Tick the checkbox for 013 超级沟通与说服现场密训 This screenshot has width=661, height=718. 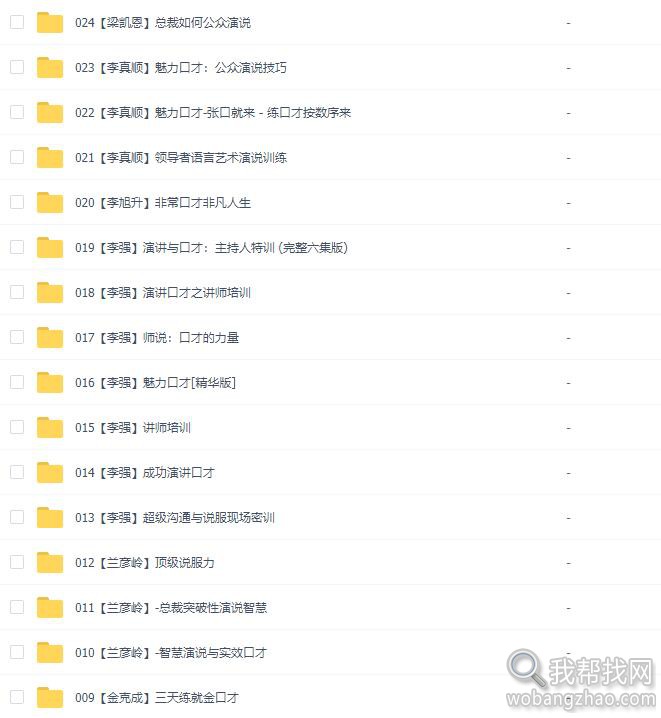click(x=17, y=517)
